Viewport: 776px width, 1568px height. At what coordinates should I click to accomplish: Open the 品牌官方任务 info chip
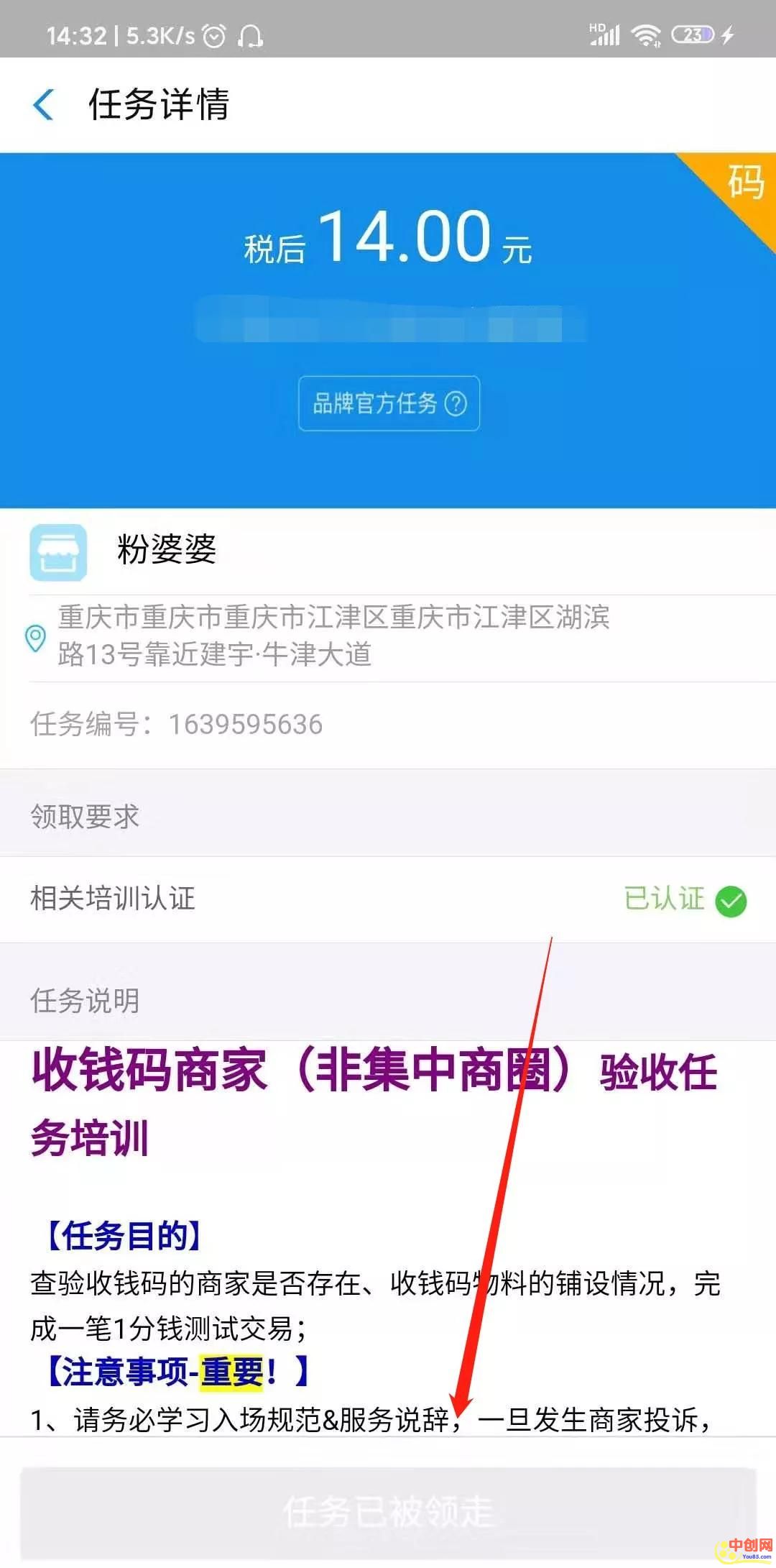(389, 403)
